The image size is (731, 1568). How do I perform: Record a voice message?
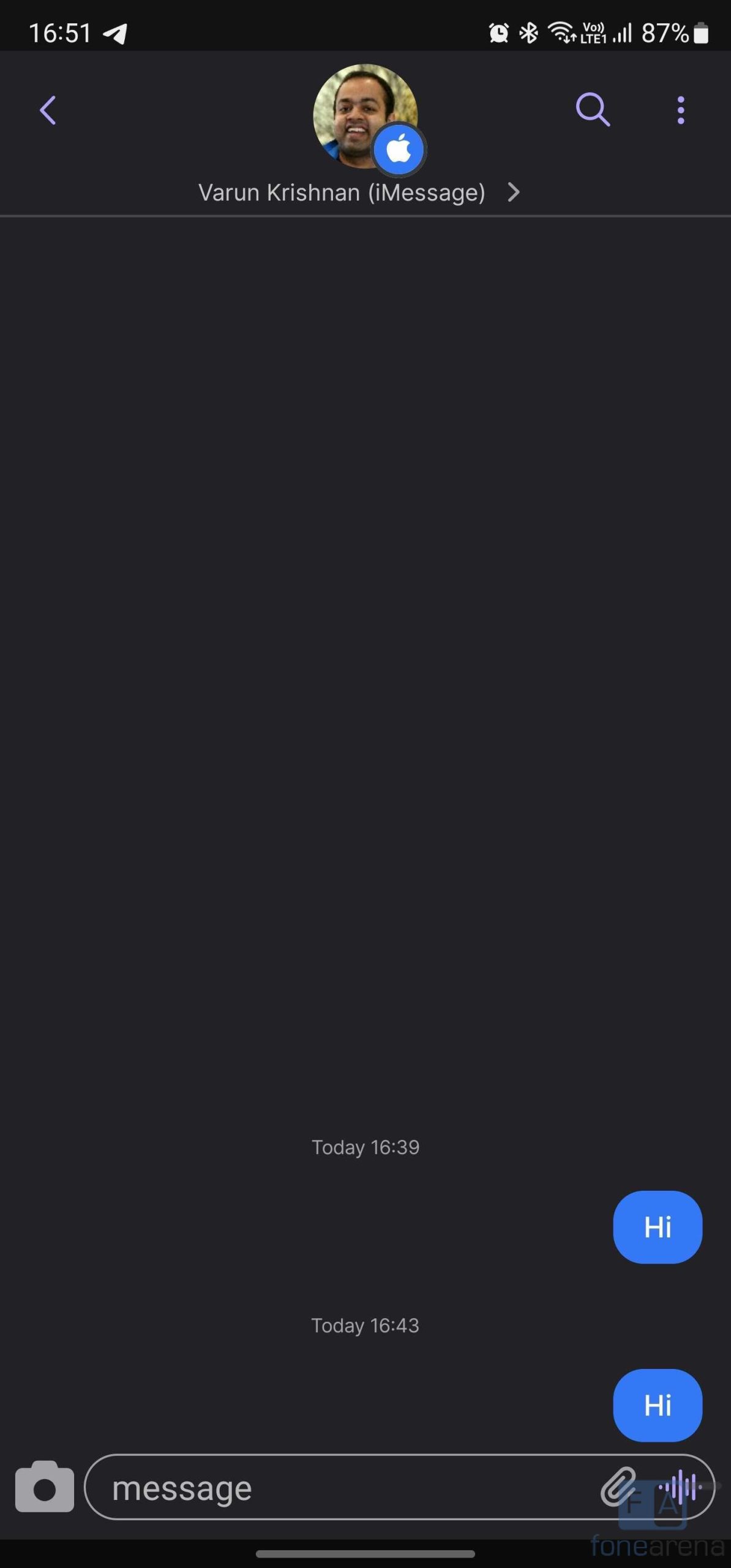click(x=680, y=1487)
